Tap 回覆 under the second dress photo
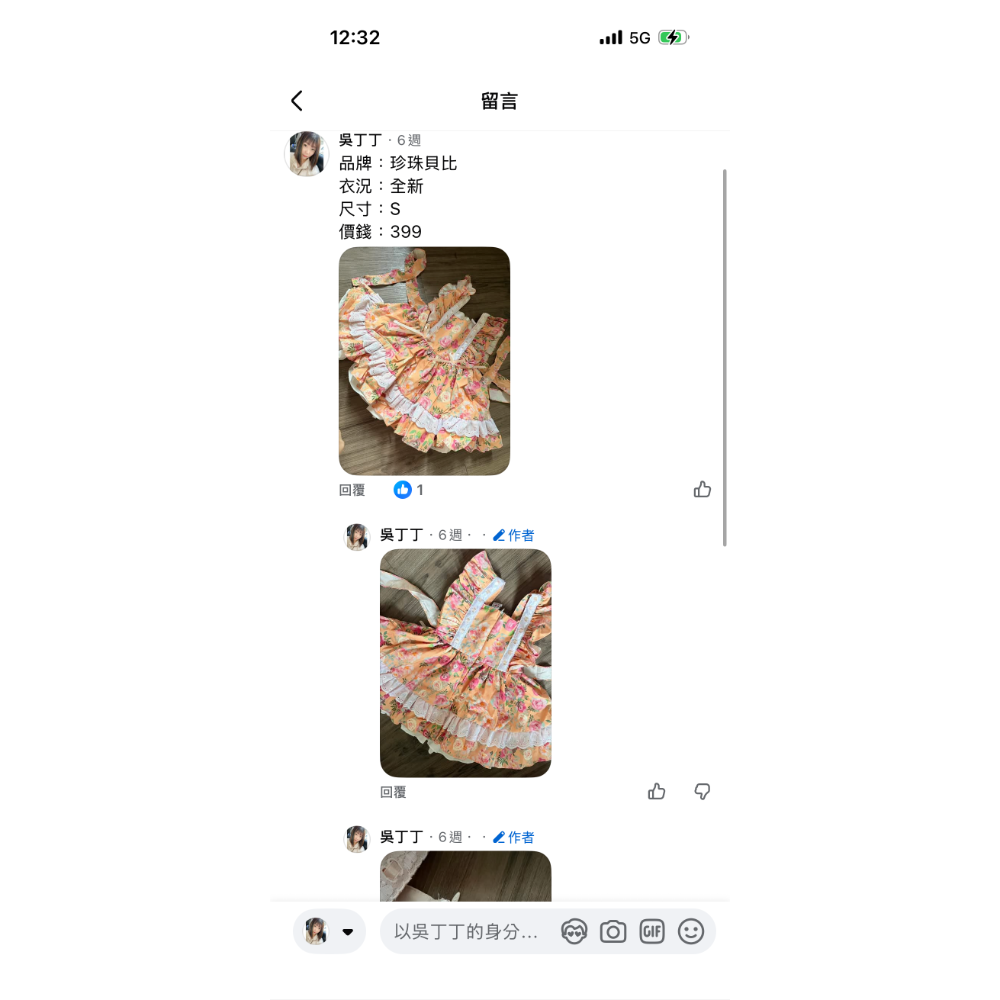The width and height of the screenshot is (1000, 1000). click(x=393, y=792)
